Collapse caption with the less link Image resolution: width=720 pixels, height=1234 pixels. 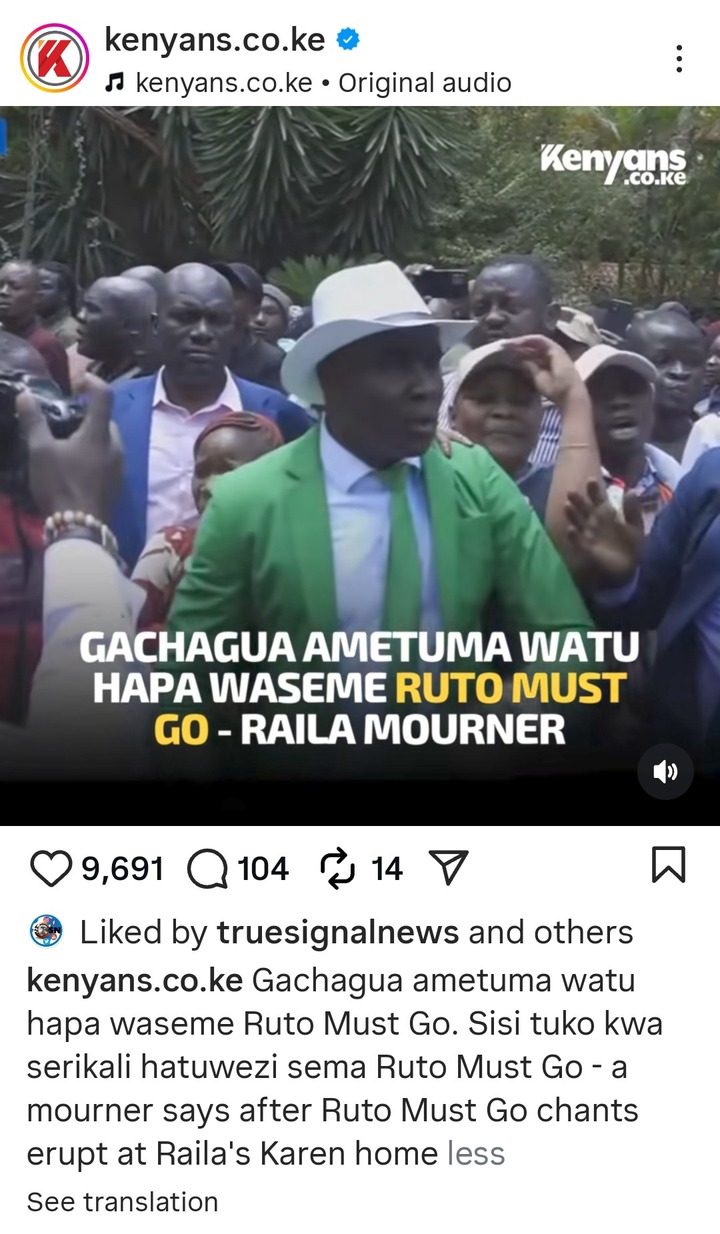point(476,1153)
